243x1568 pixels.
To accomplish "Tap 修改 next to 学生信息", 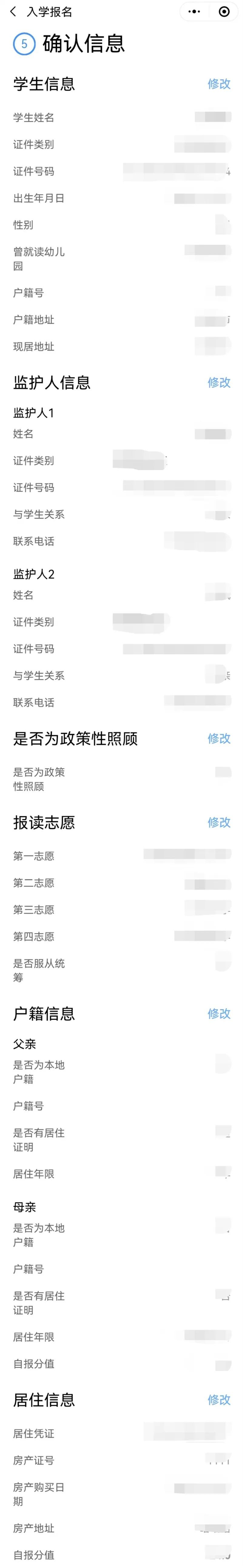I will click(219, 84).
